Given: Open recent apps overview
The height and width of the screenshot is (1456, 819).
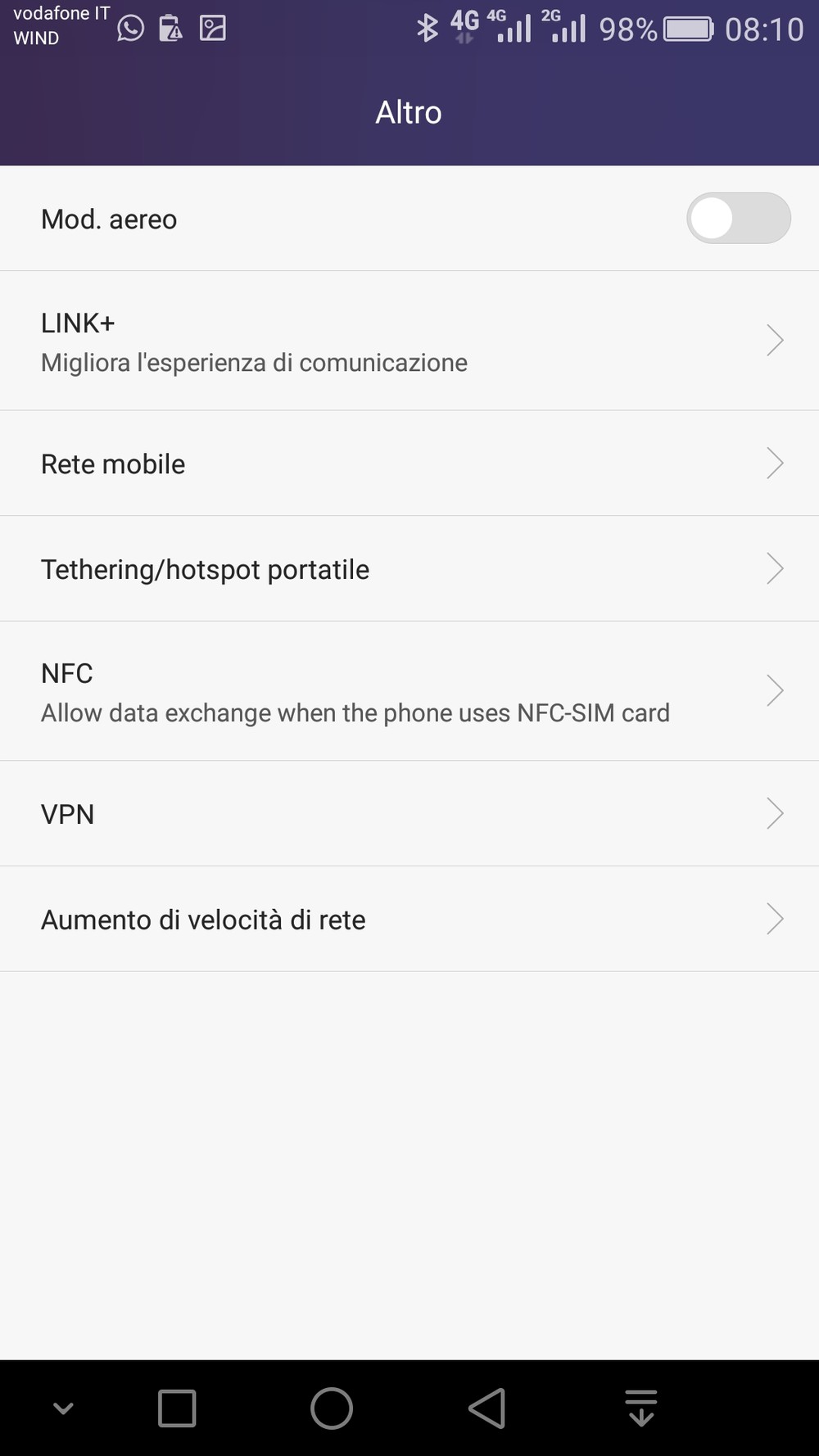Looking at the screenshot, I should tap(177, 1409).
